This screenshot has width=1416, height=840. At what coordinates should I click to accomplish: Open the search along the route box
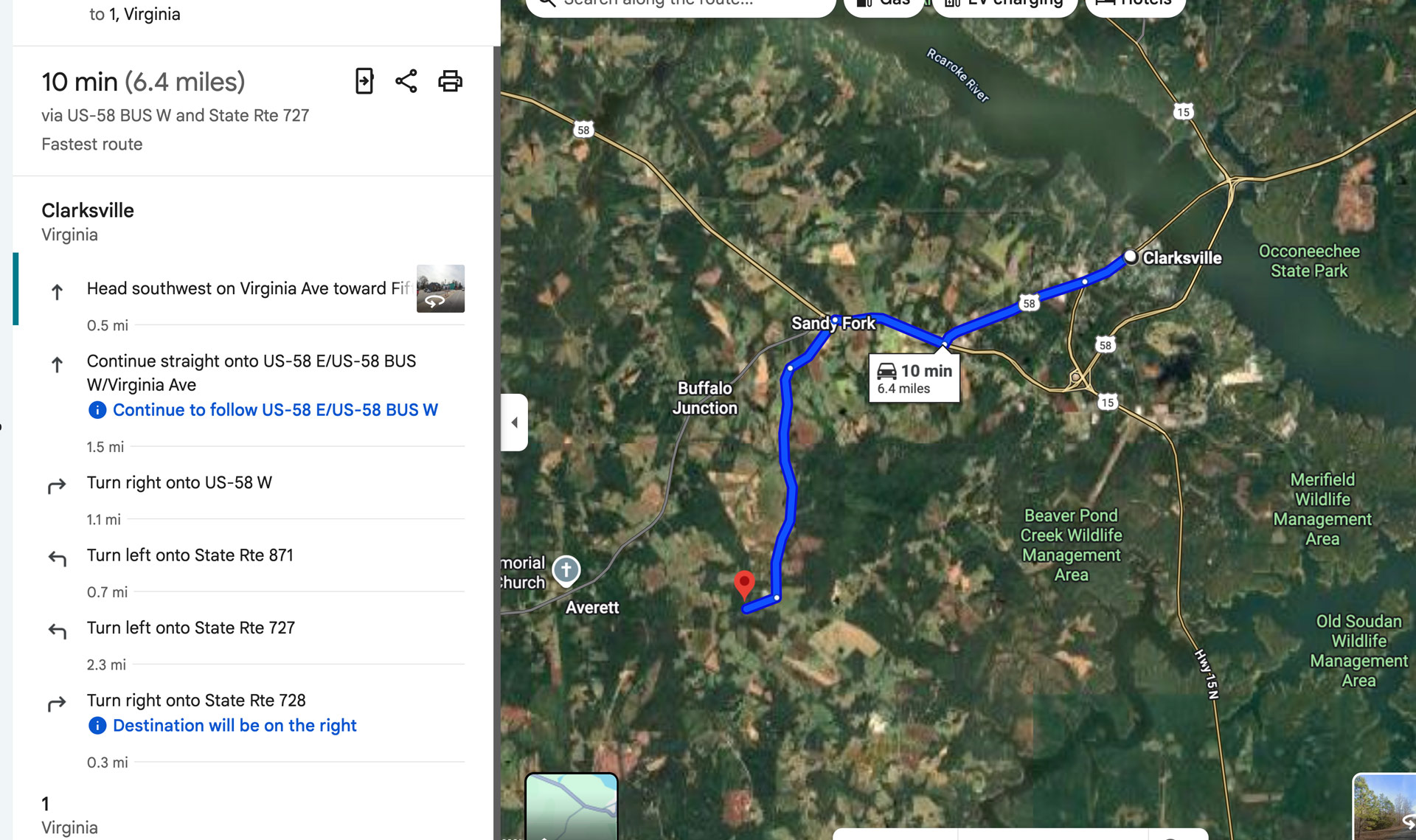678,4
